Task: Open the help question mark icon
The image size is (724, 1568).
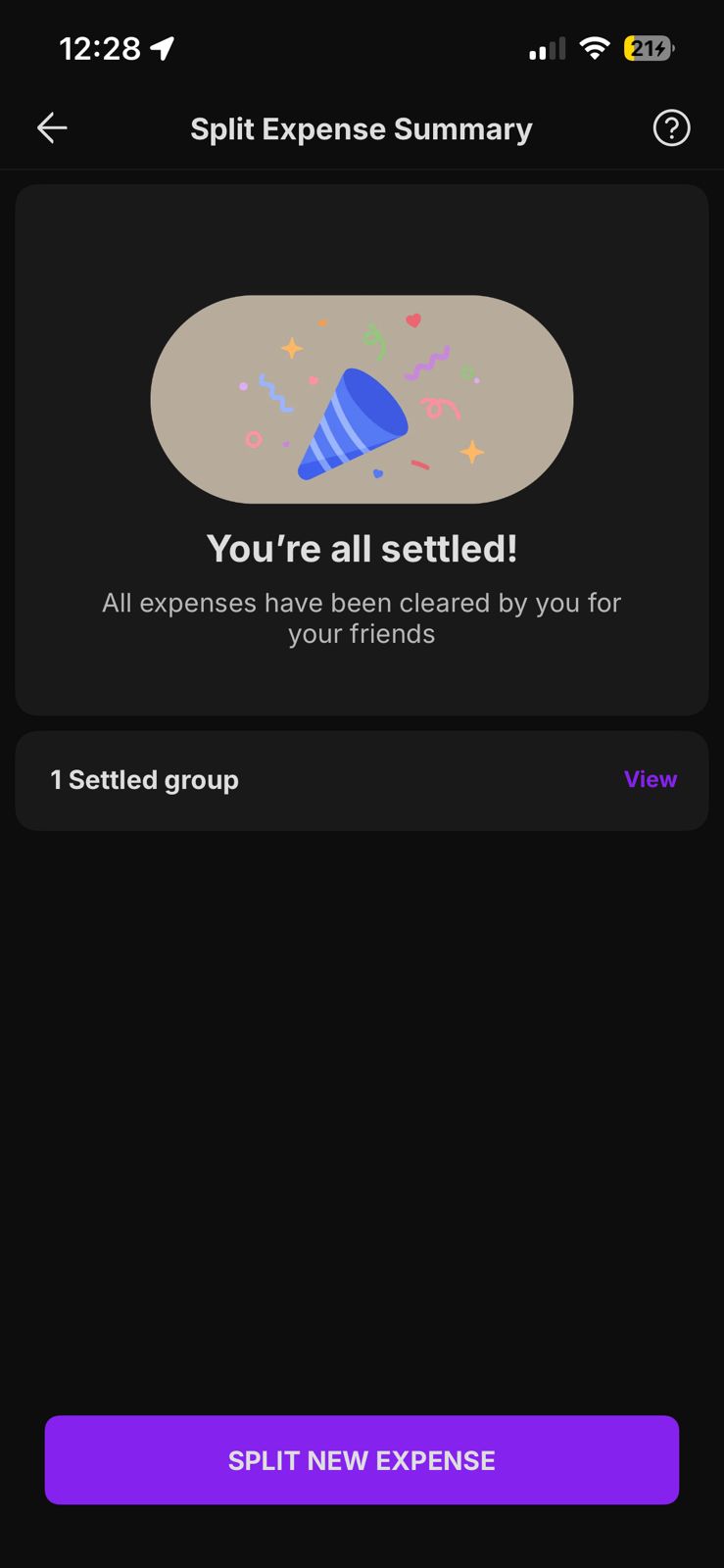Action: (x=671, y=128)
